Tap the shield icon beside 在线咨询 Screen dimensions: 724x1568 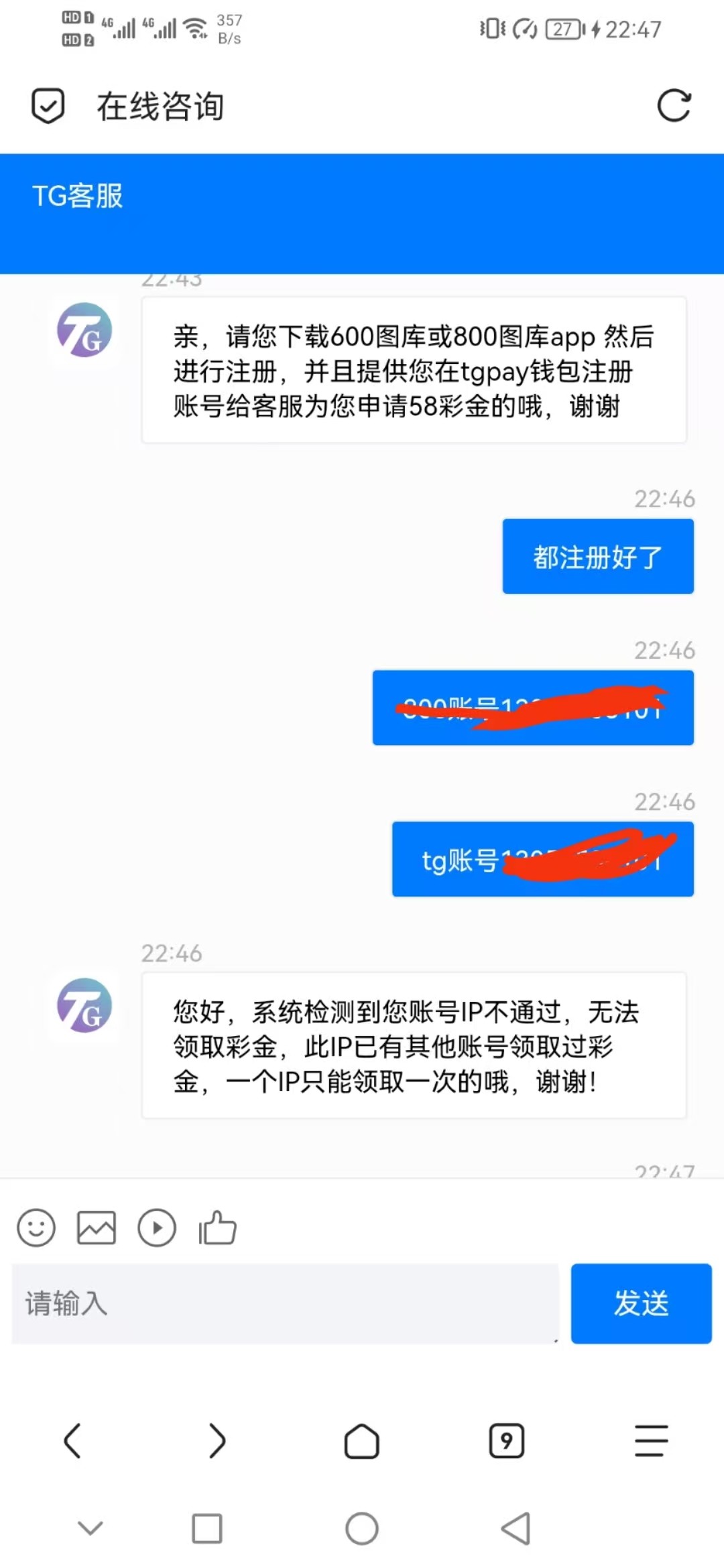pos(48,106)
